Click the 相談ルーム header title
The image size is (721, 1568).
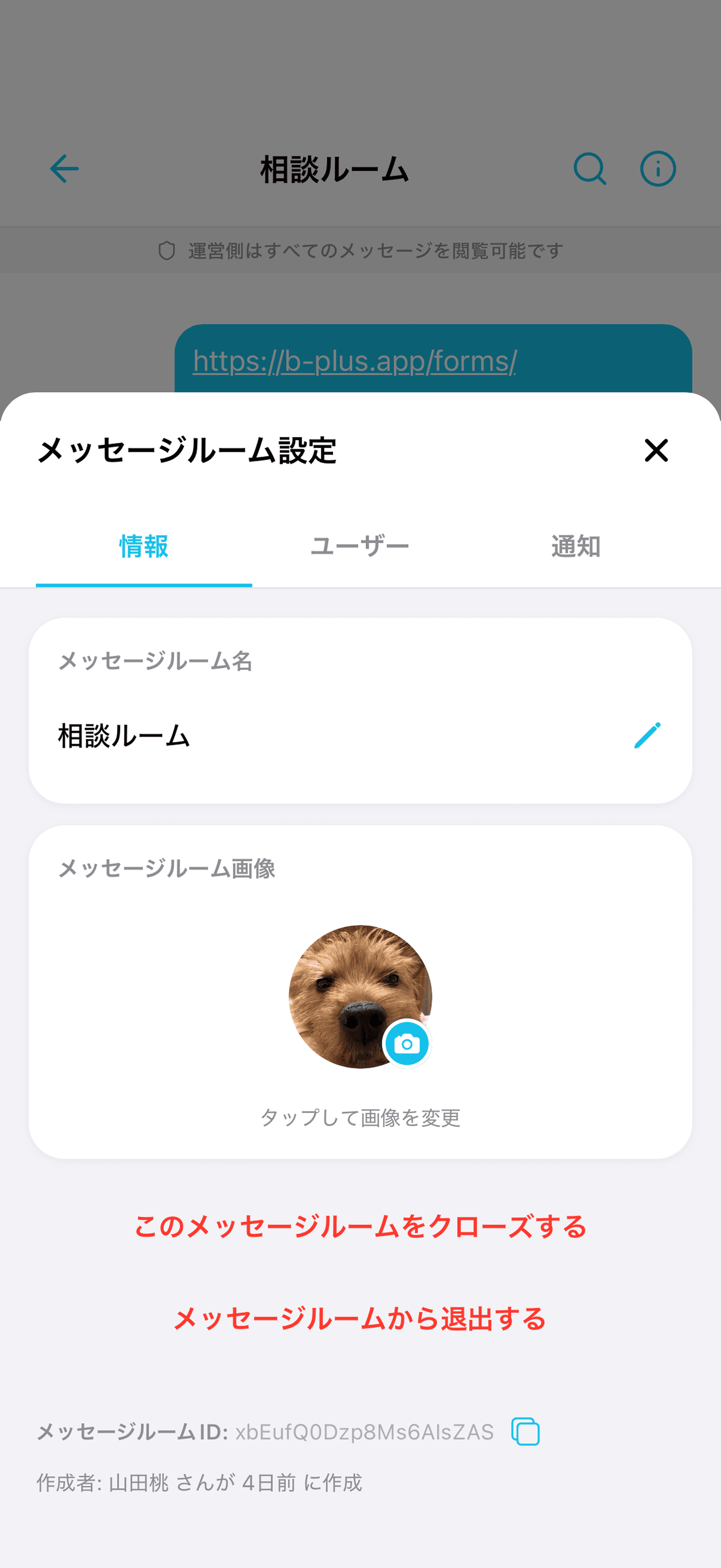point(334,169)
